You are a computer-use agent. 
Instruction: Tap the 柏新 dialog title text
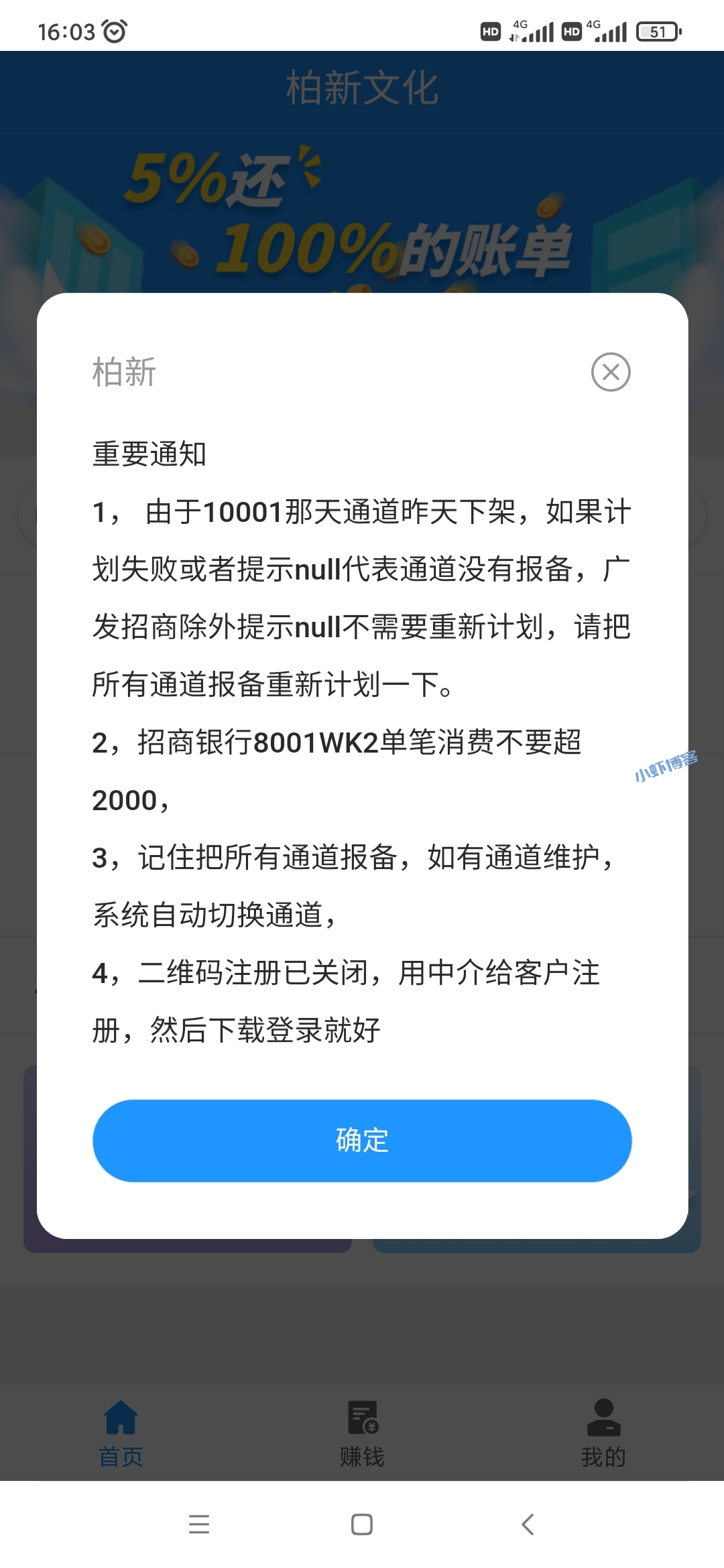pyautogui.click(x=123, y=373)
